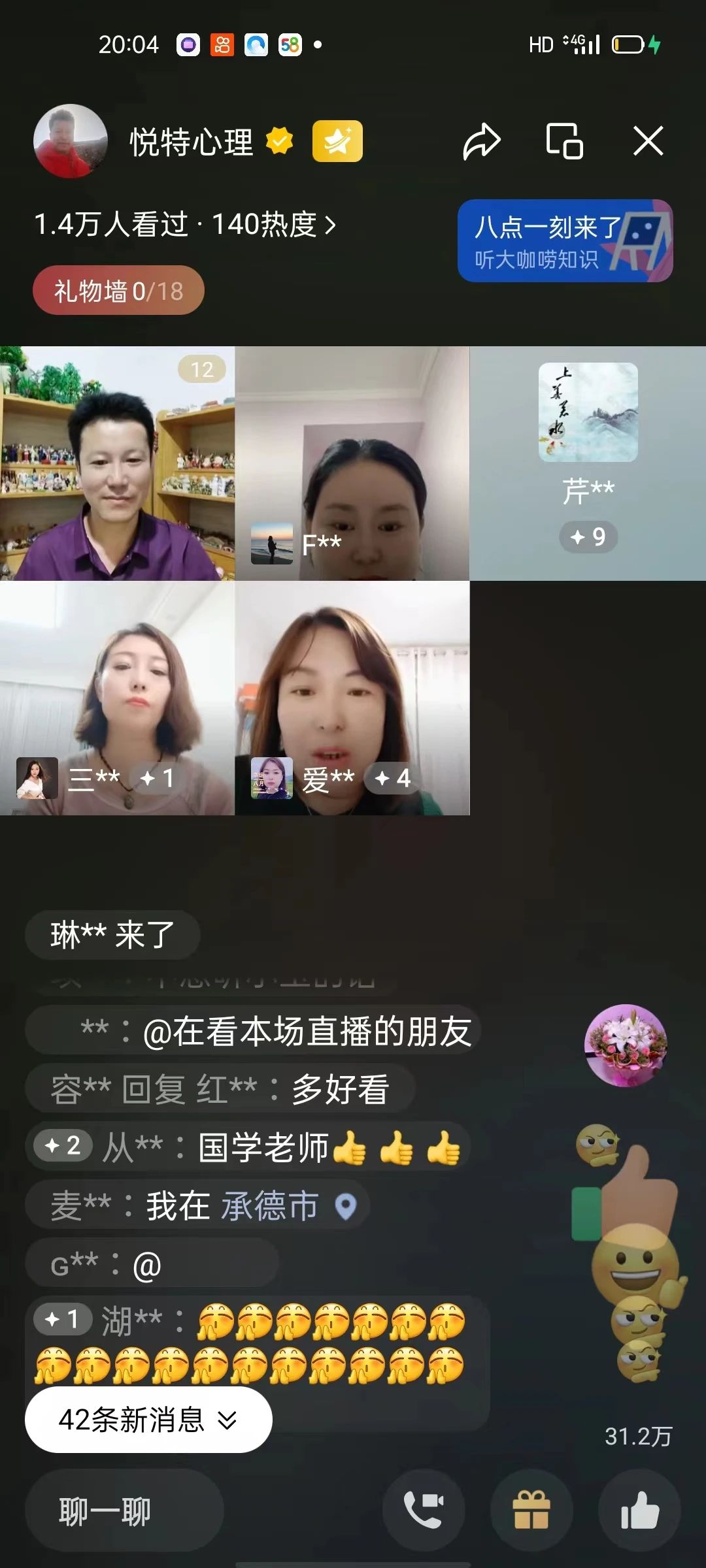706x1568 pixels.
Task: Jump to the 42条新消息 new messages
Action: coord(148,1420)
